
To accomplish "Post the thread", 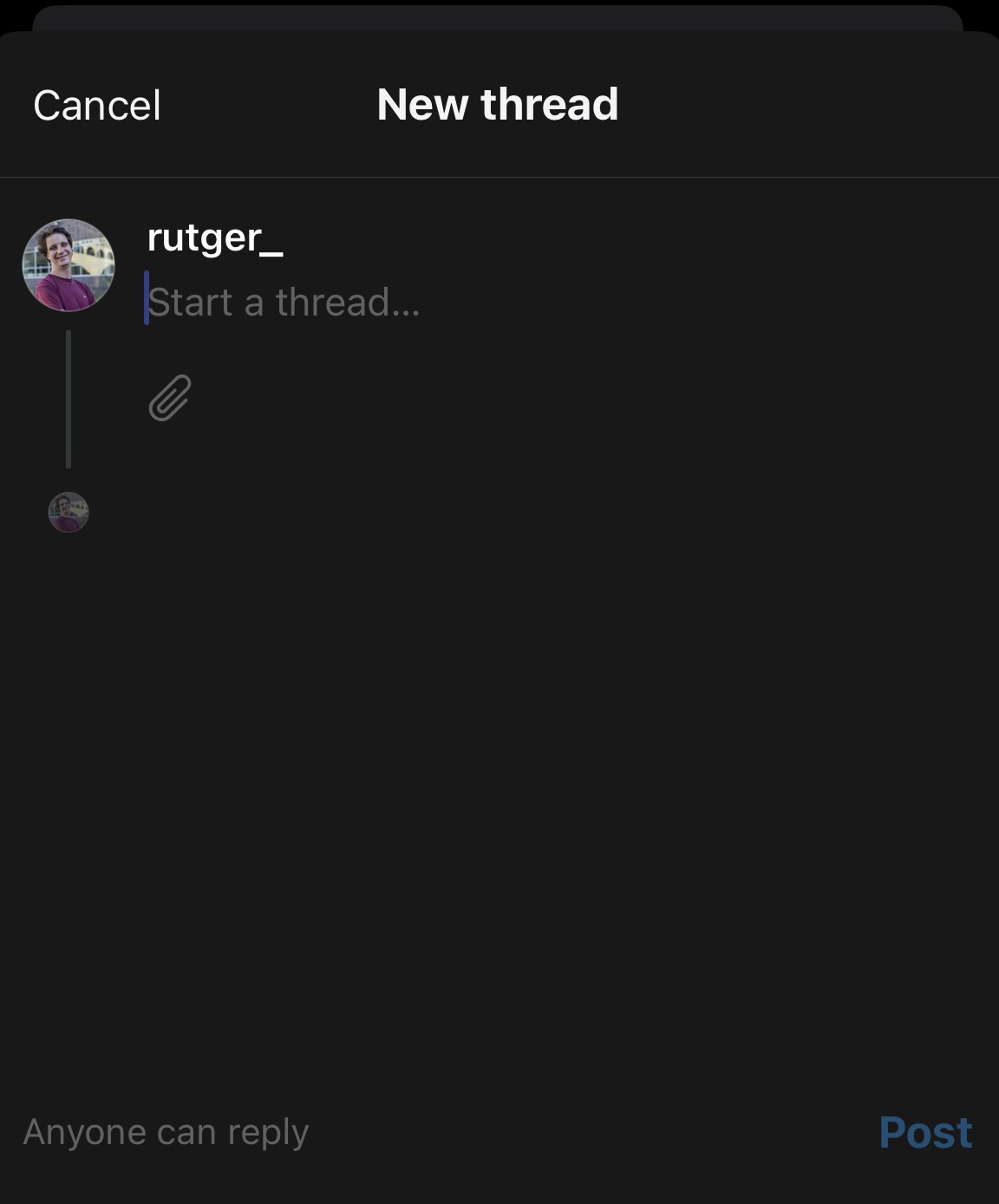I will point(924,1132).
